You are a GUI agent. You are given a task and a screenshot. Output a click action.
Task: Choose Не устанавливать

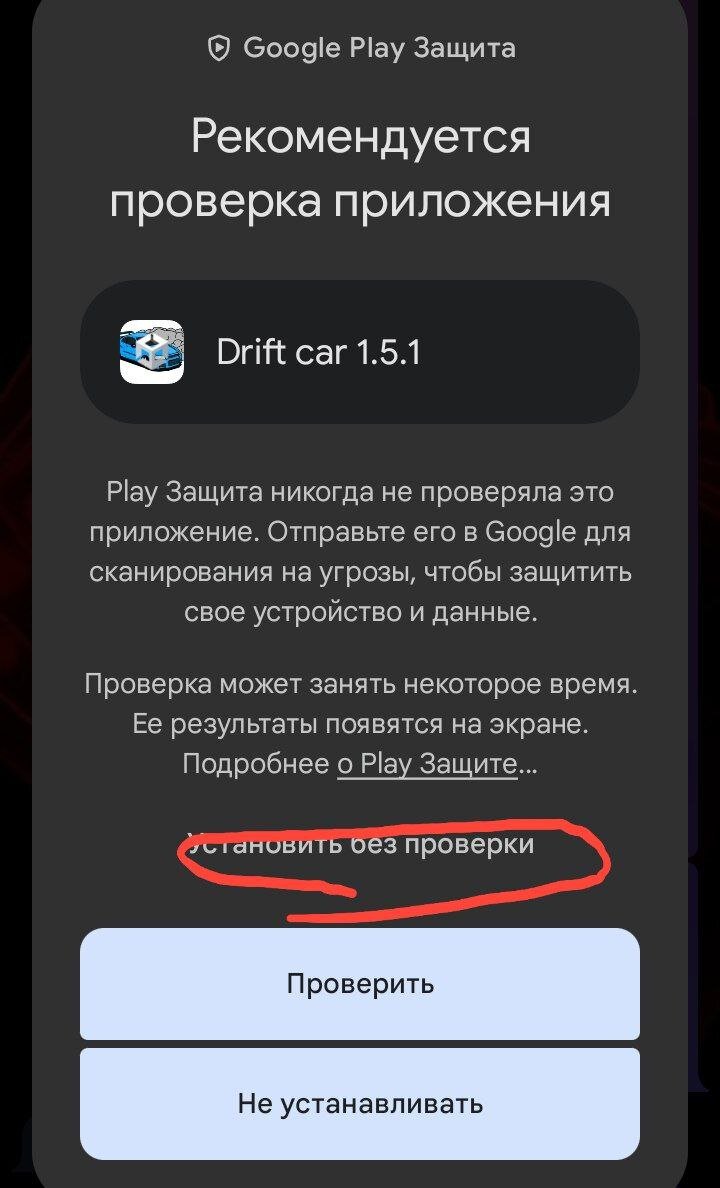pyautogui.click(x=360, y=1104)
